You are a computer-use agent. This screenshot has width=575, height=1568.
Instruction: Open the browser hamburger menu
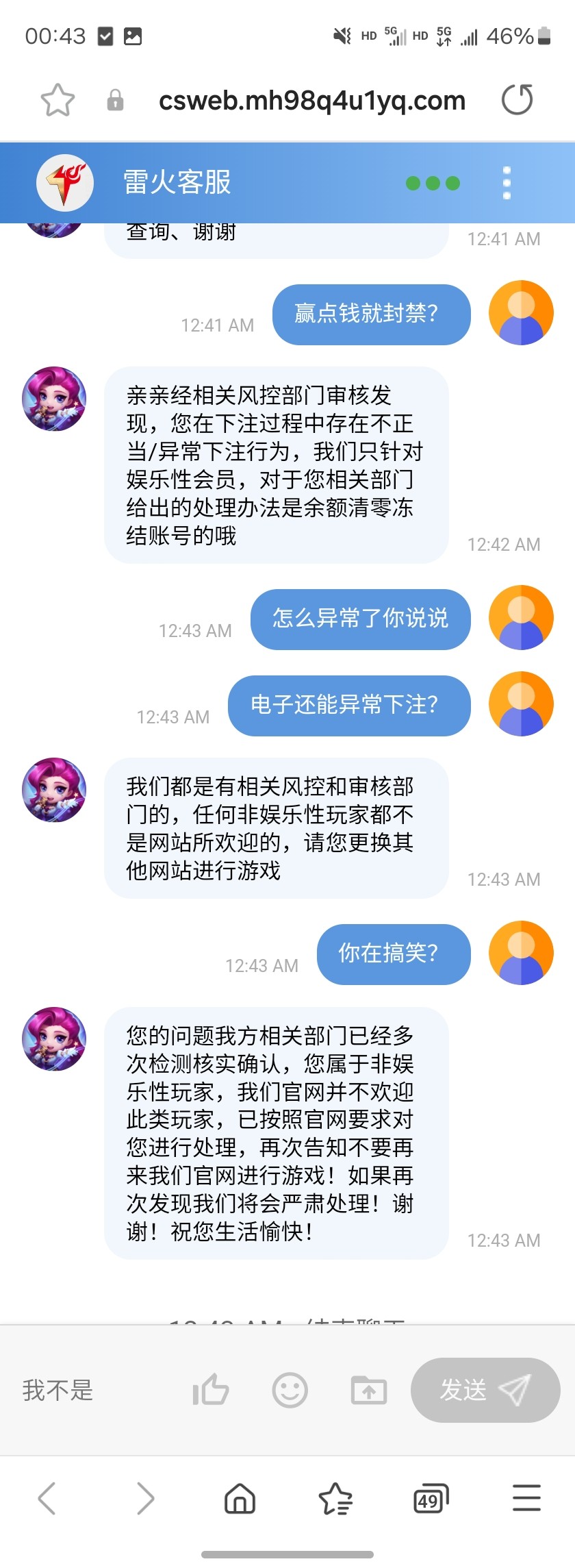tap(526, 1498)
